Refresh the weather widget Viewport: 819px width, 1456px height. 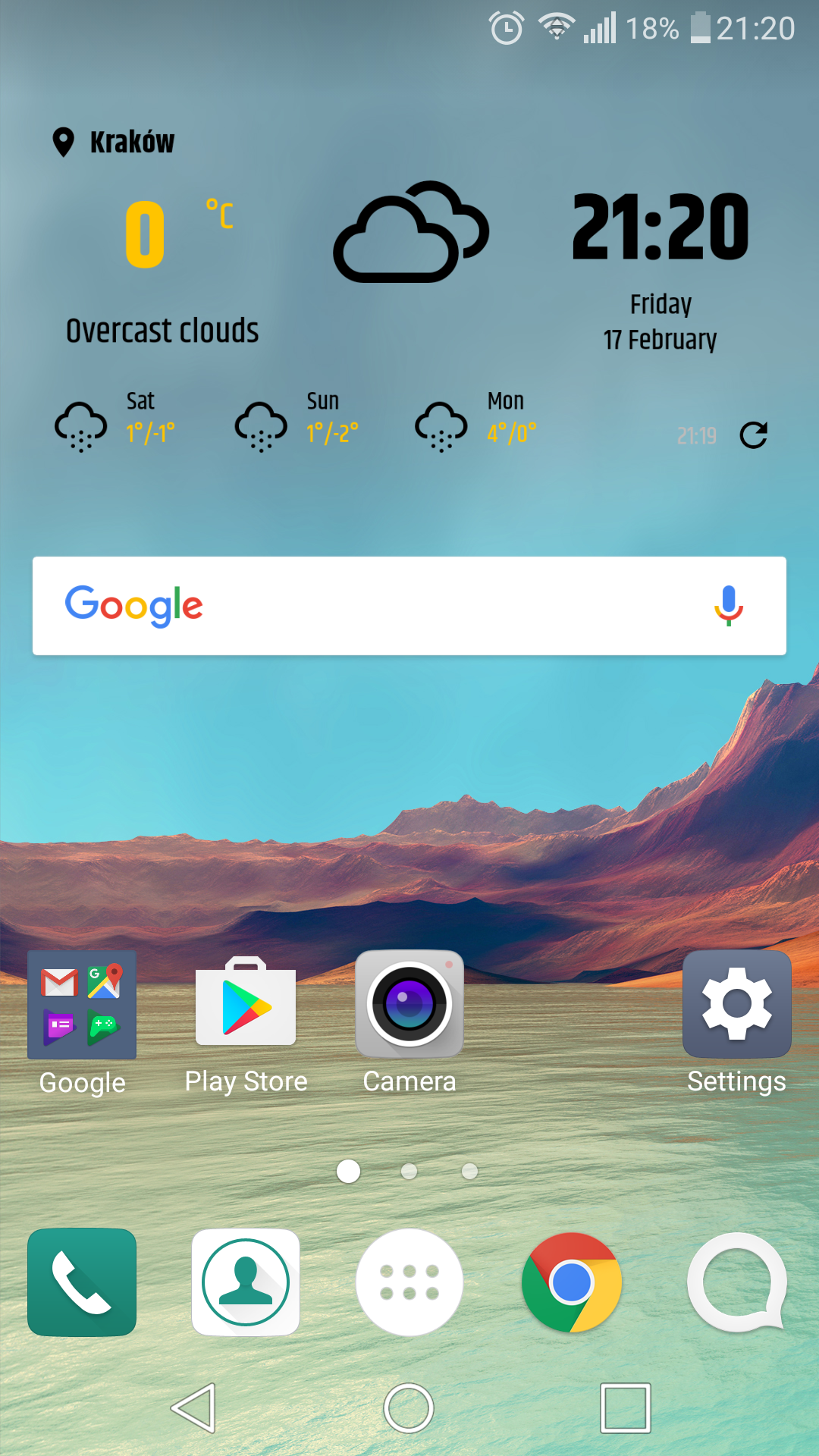pyautogui.click(x=753, y=435)
